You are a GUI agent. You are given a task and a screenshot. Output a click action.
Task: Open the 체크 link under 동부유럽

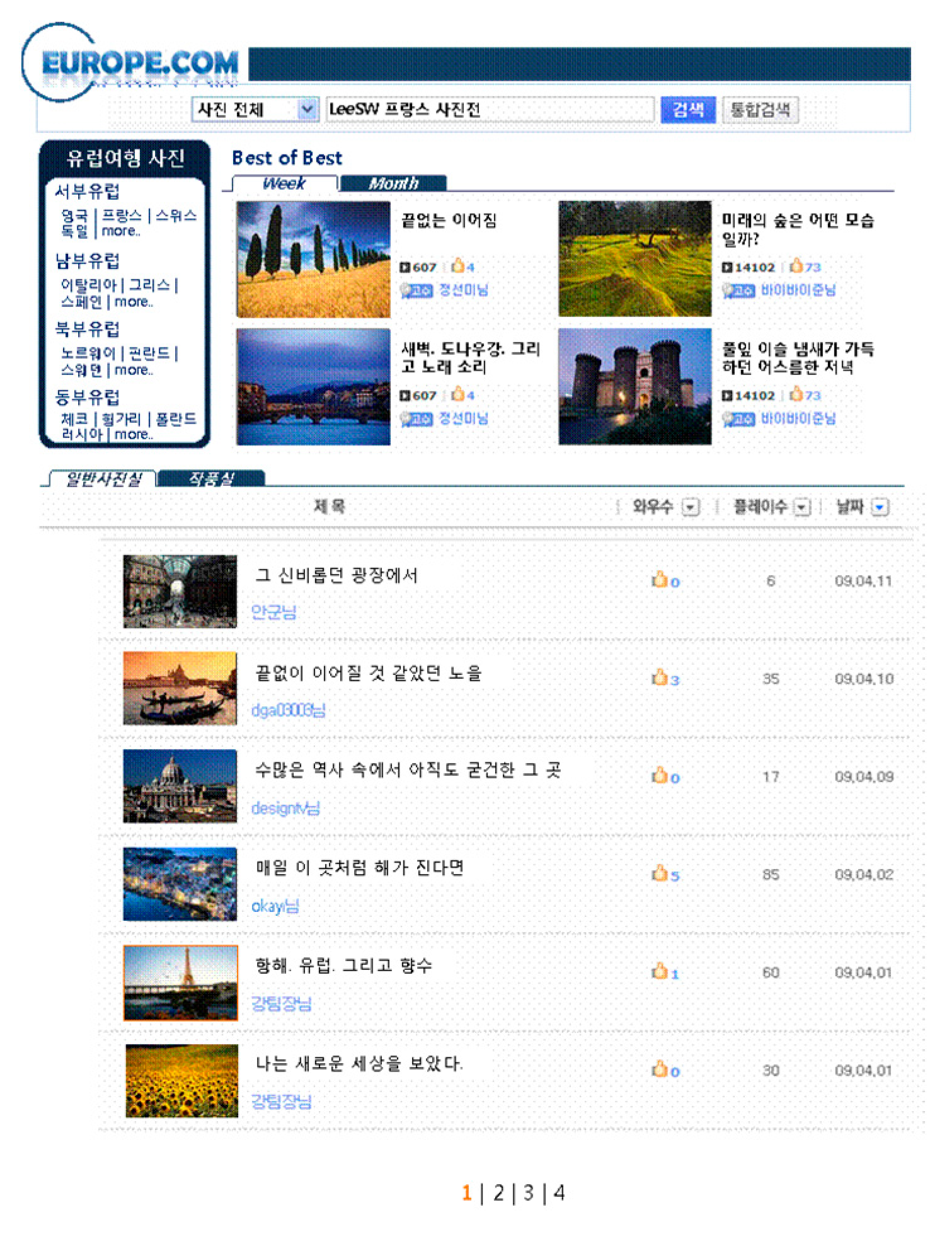point(74,419)
